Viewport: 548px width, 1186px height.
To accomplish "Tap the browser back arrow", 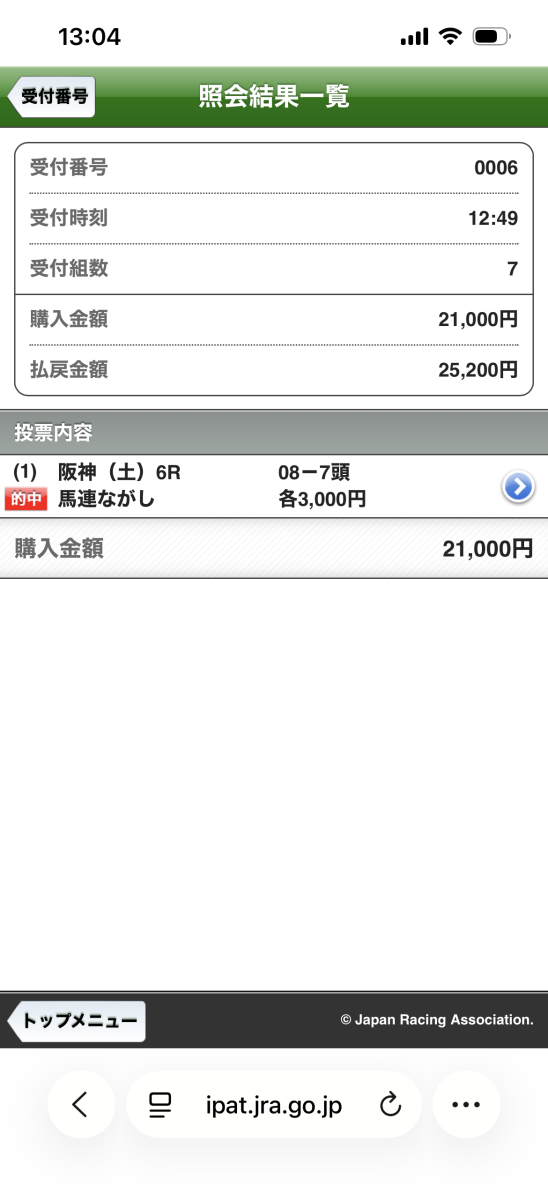I will tap(80, 1105).
